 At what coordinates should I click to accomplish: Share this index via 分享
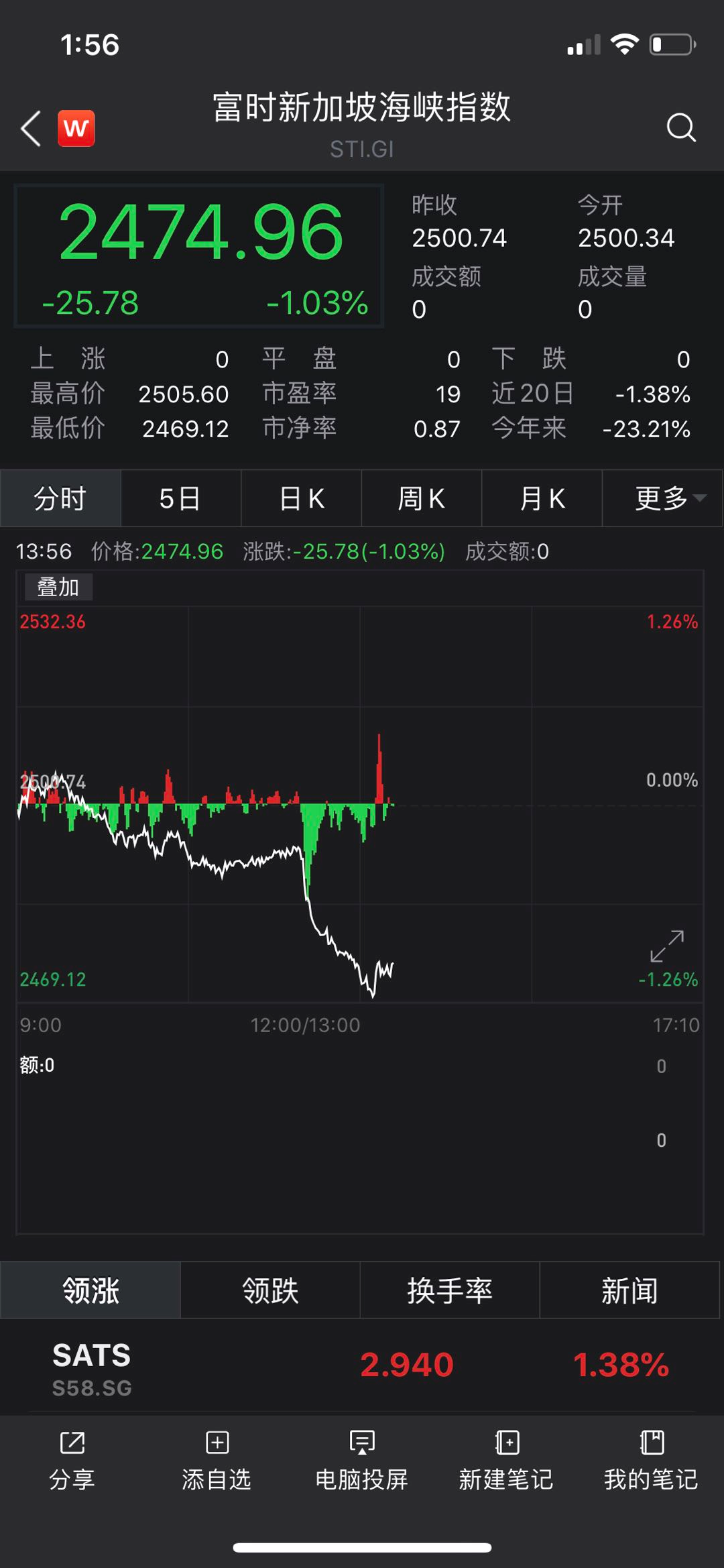coord(72,1459)
